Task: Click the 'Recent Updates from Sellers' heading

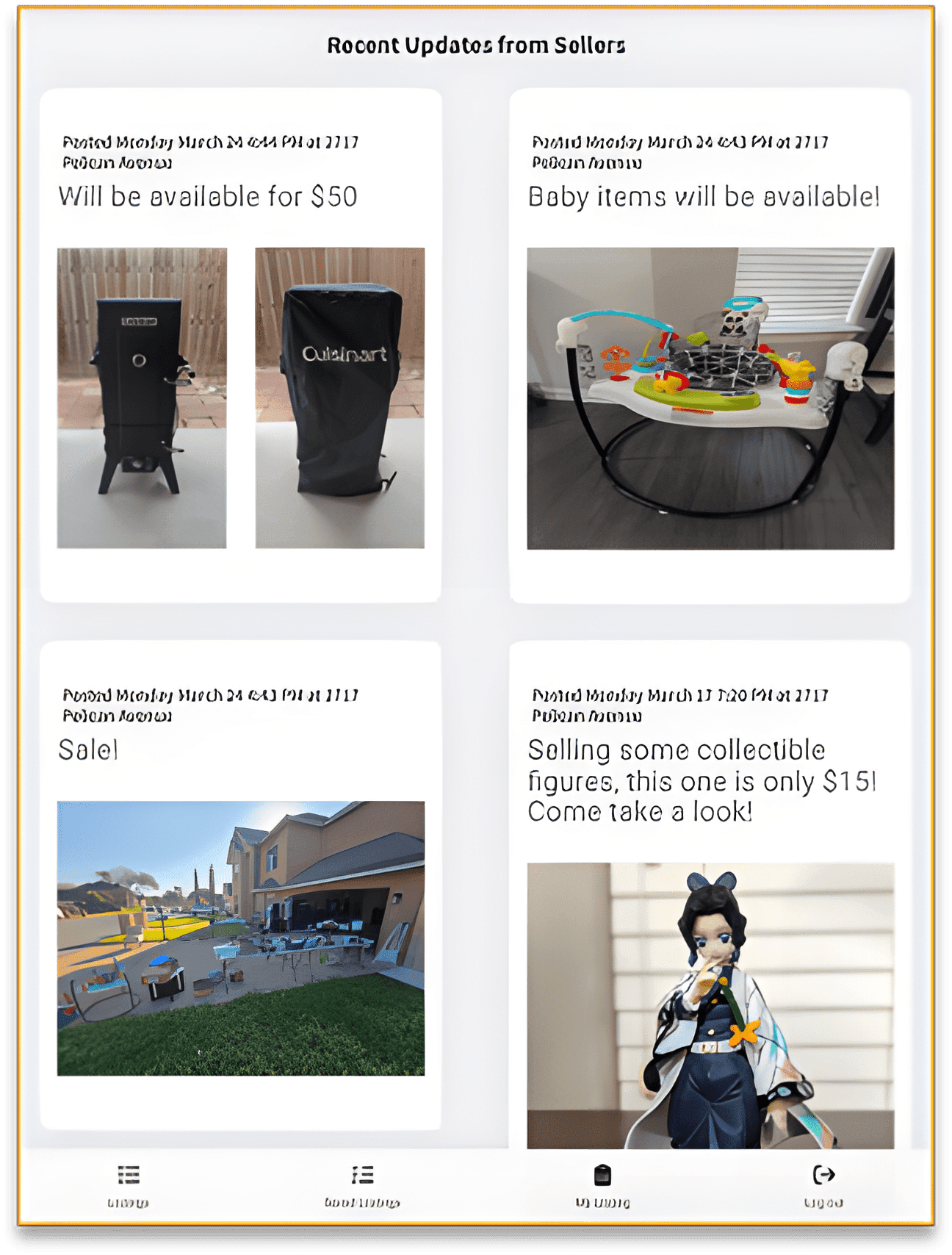Action: coord(476,46)
